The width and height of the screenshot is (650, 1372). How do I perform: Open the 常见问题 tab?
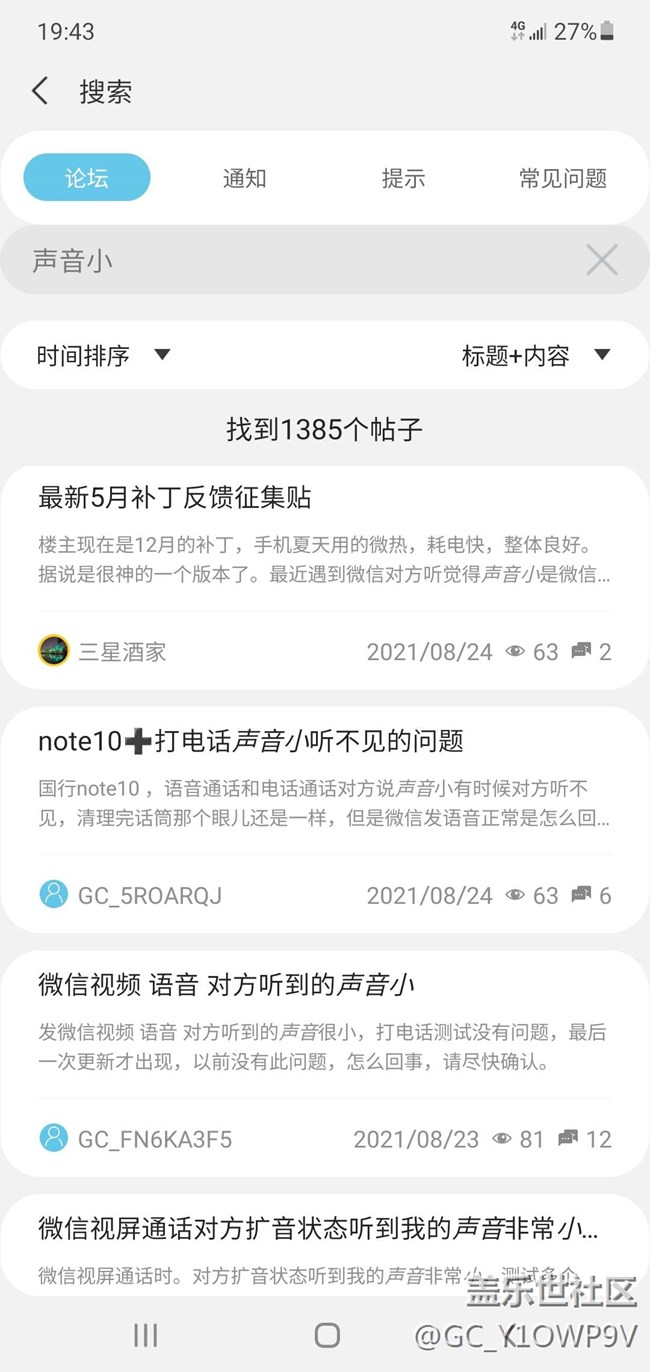click(x=562, y=178)
